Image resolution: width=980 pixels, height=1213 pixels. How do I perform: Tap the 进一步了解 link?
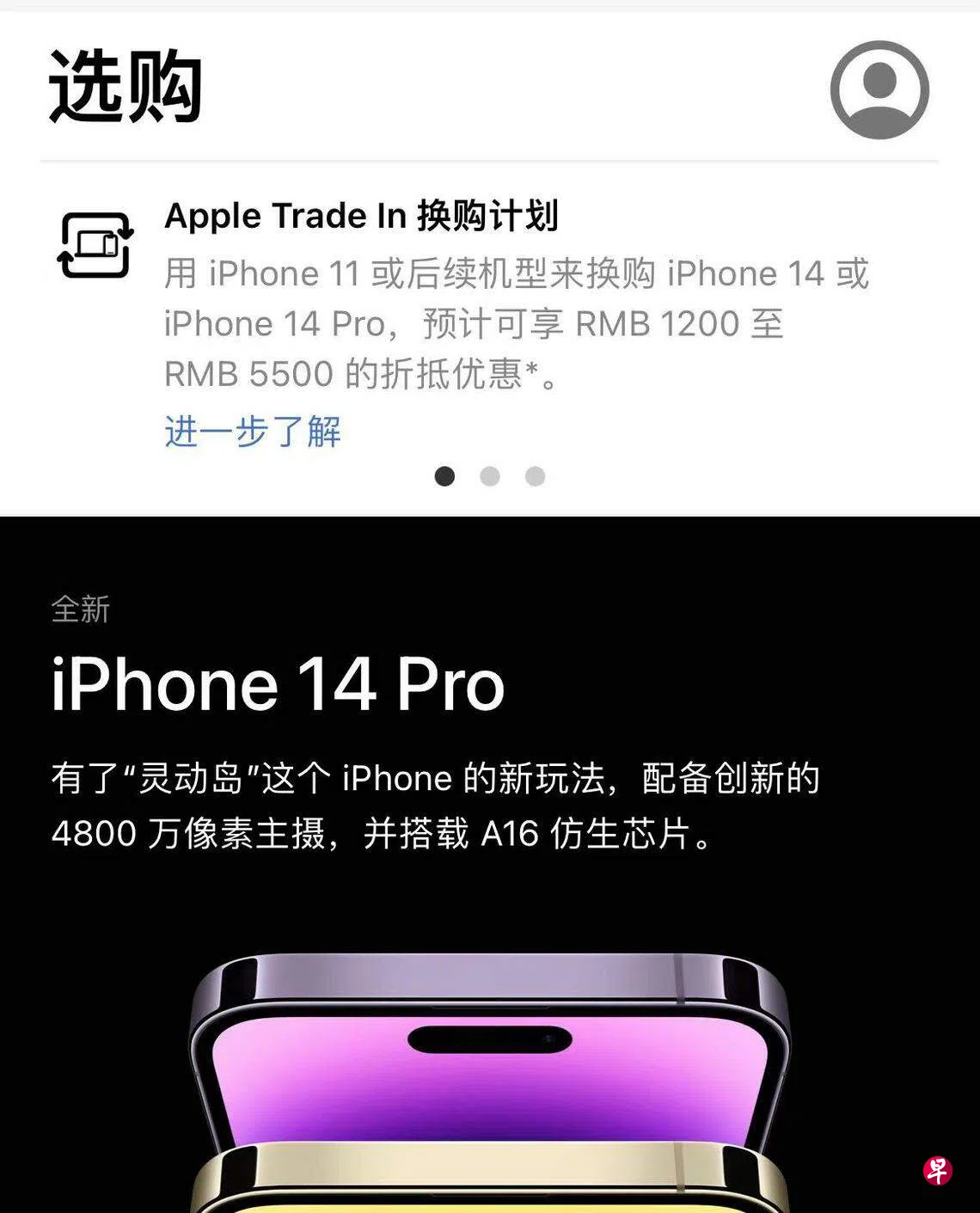(253, 431)
